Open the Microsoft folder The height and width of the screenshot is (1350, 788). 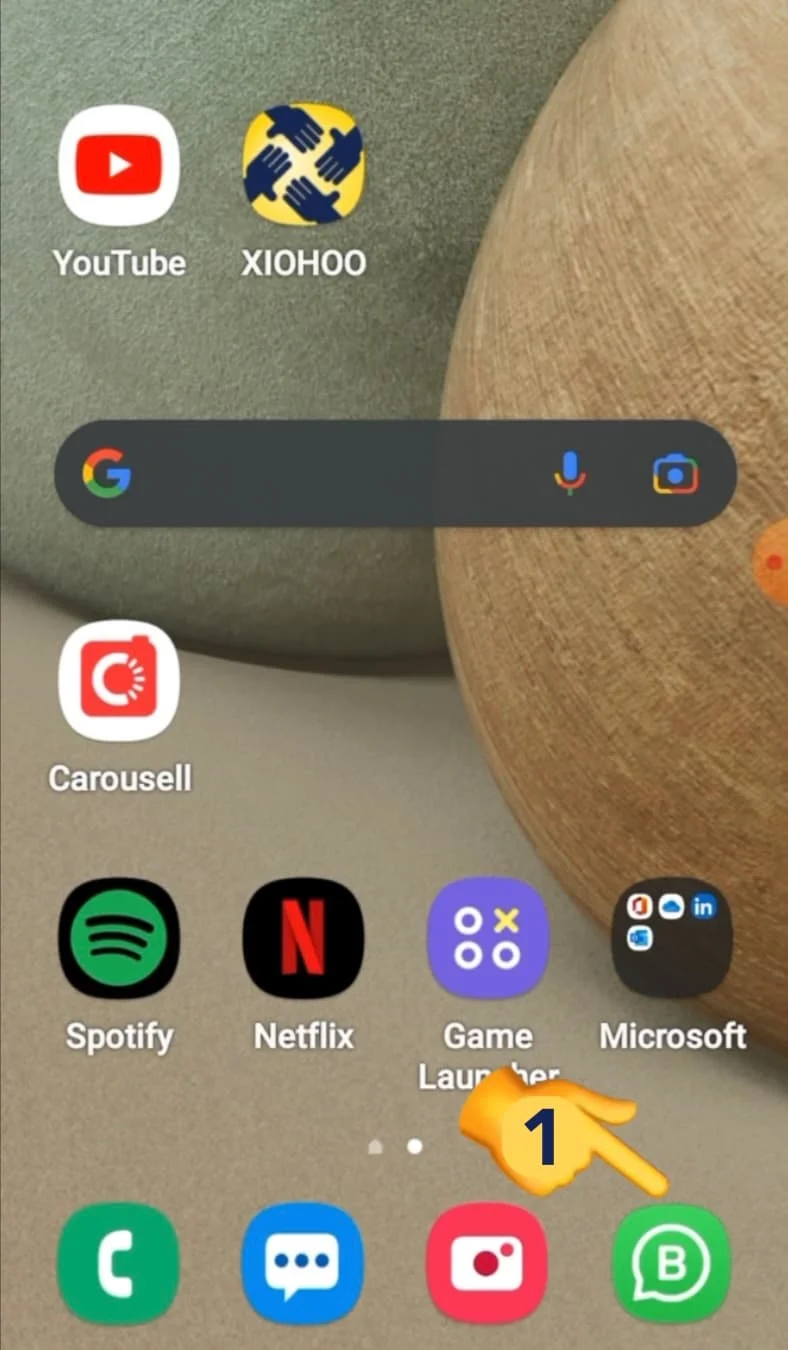[672, 937]
